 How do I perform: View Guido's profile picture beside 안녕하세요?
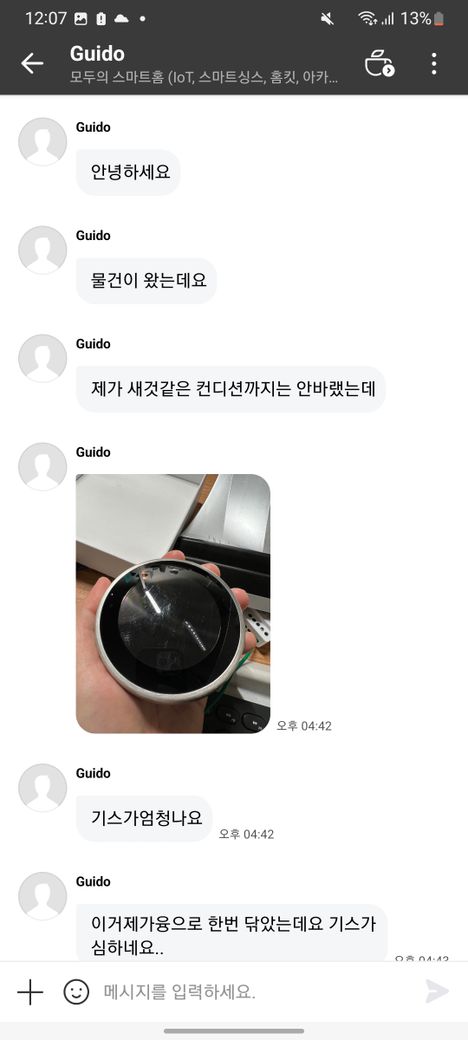click(x=42, y=141)
